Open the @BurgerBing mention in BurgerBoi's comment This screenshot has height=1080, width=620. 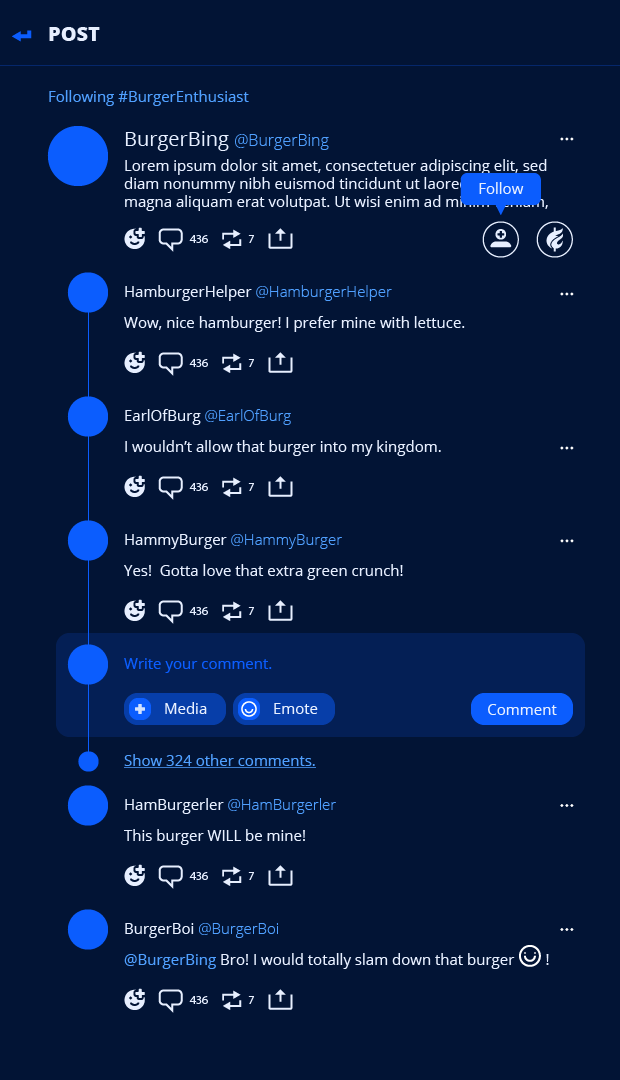(x=170, y=960)
